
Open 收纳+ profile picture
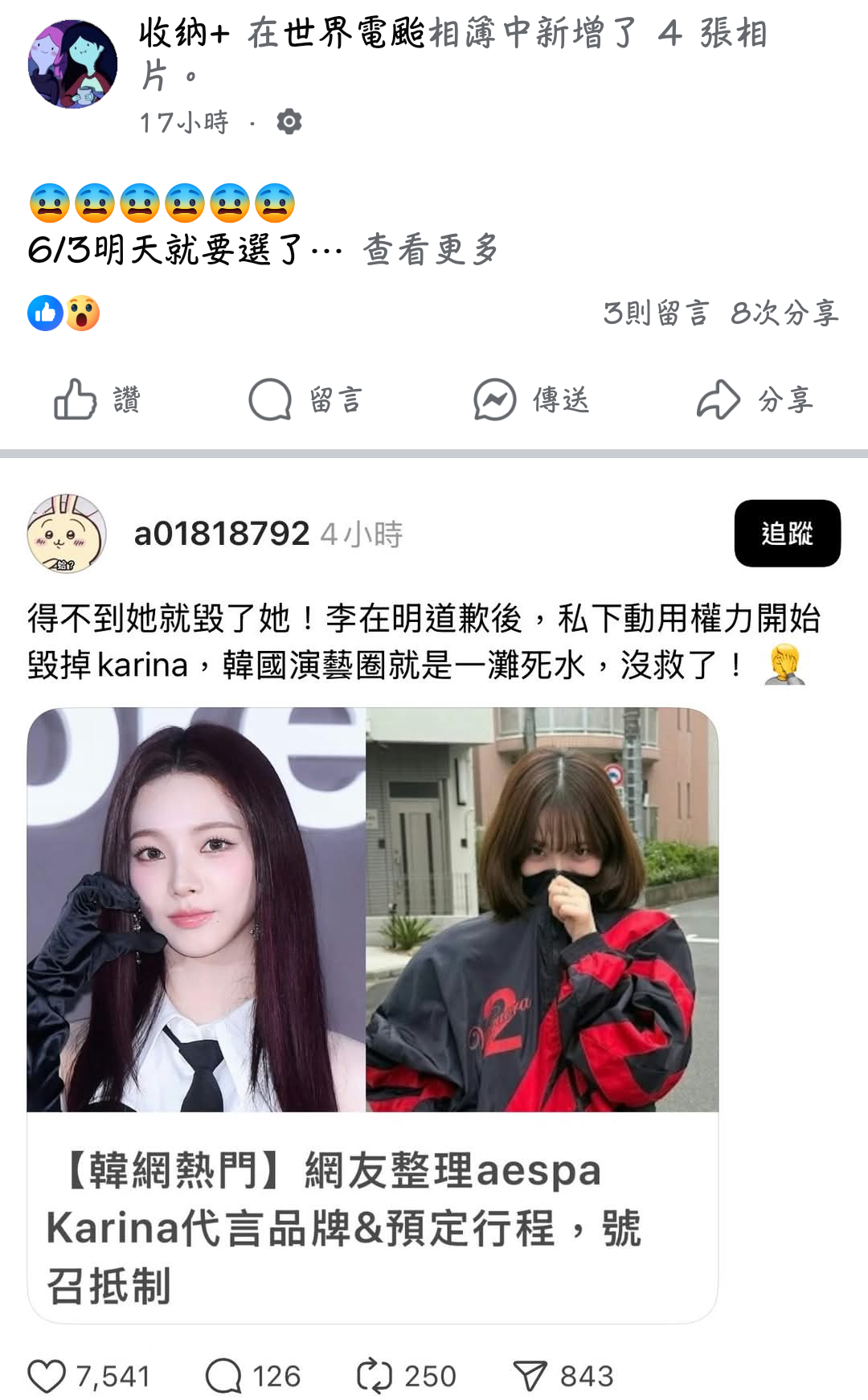[72, 64]
